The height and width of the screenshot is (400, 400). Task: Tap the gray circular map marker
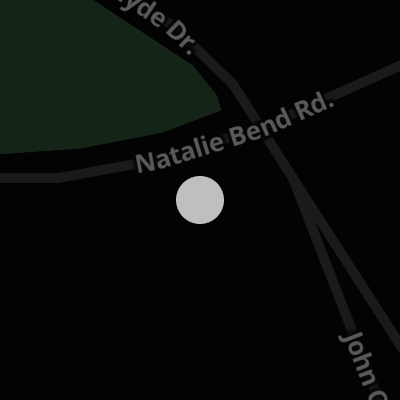click(200, 200)
